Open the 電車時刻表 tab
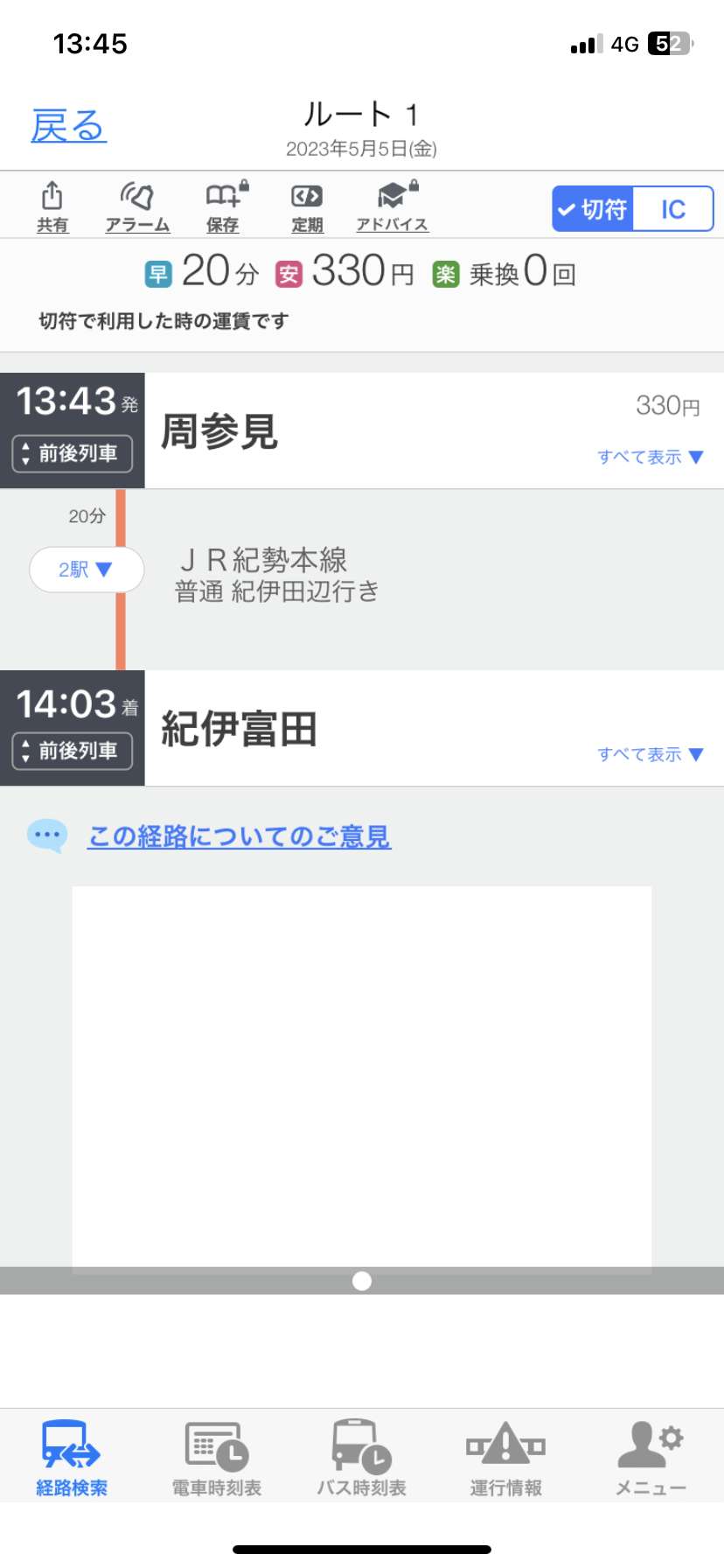The image size is (724, 1568). pos(217,1458)
